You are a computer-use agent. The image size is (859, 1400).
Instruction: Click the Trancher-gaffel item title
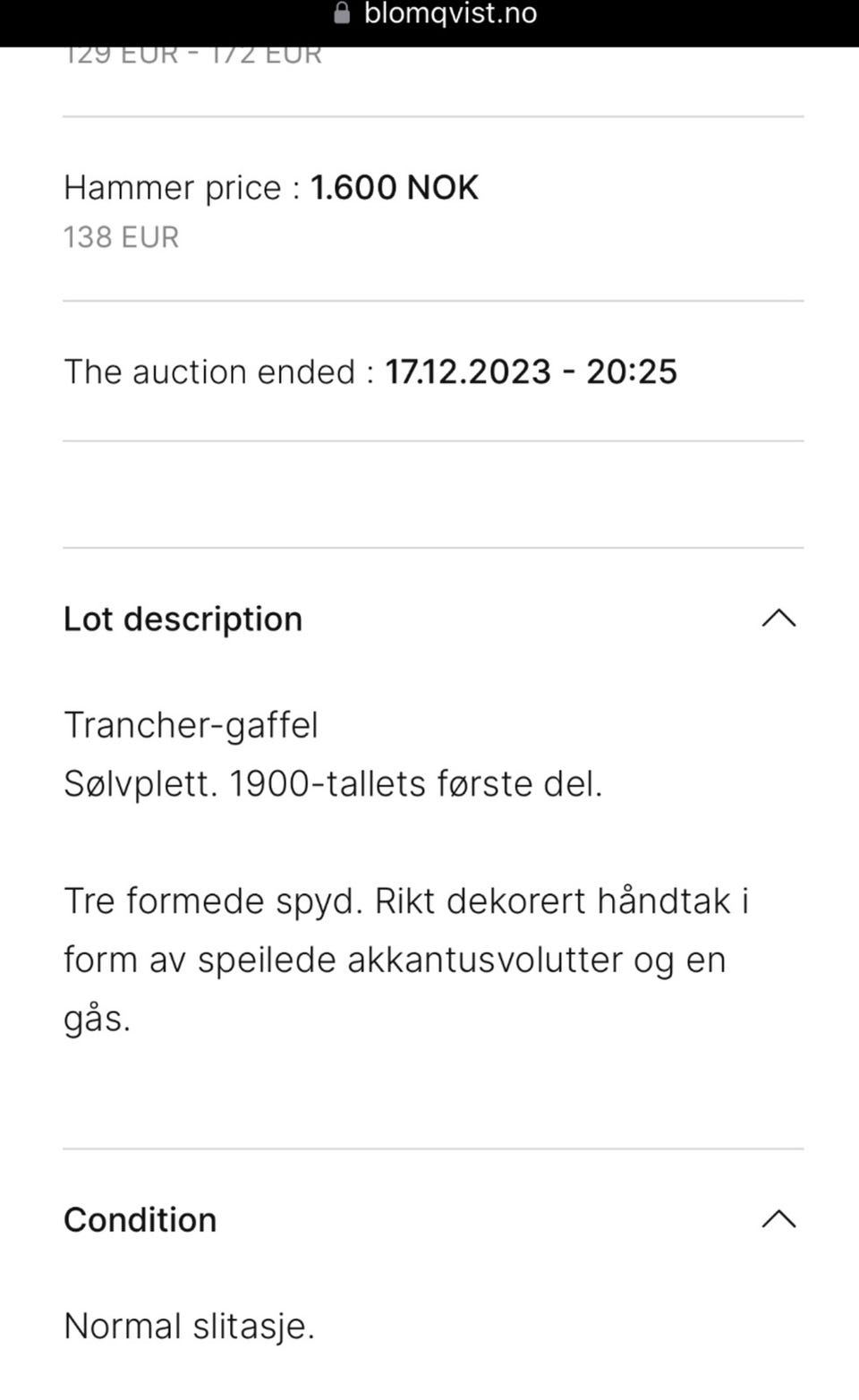pyautogui.click(x=191, y=725)
